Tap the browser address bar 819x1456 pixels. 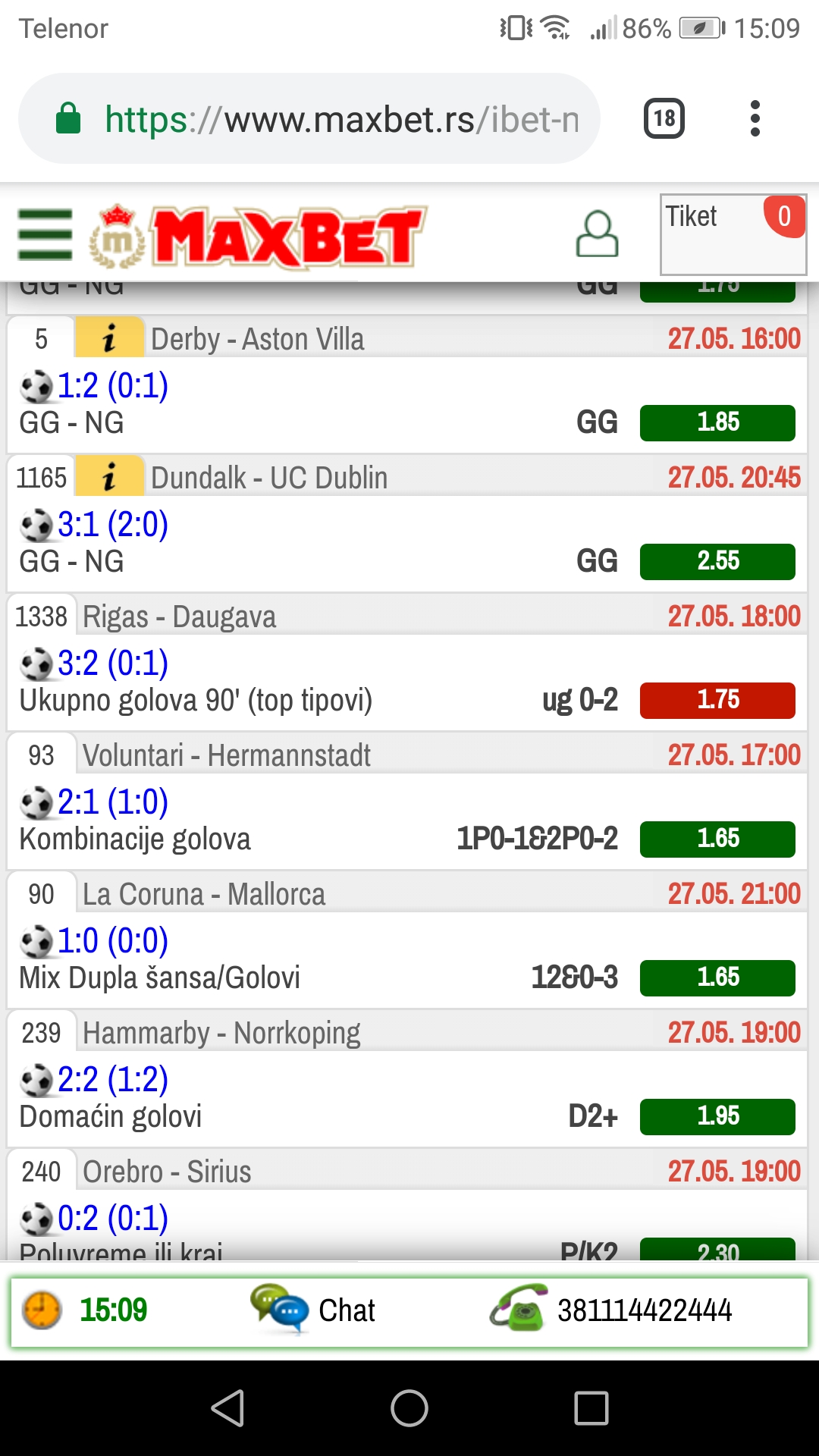tap(309, 118)
